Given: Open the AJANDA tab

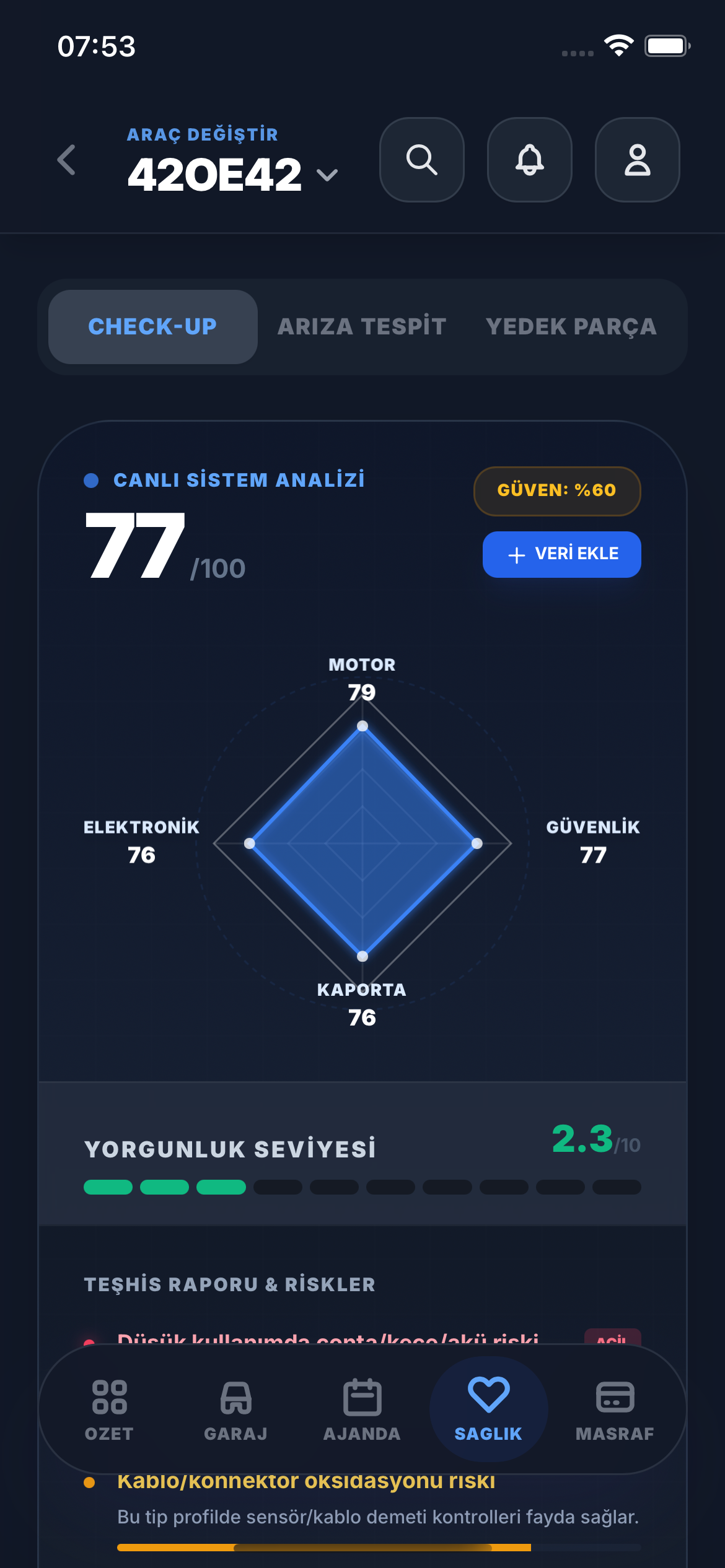Looking at the screenshot, I should 362,1409.
